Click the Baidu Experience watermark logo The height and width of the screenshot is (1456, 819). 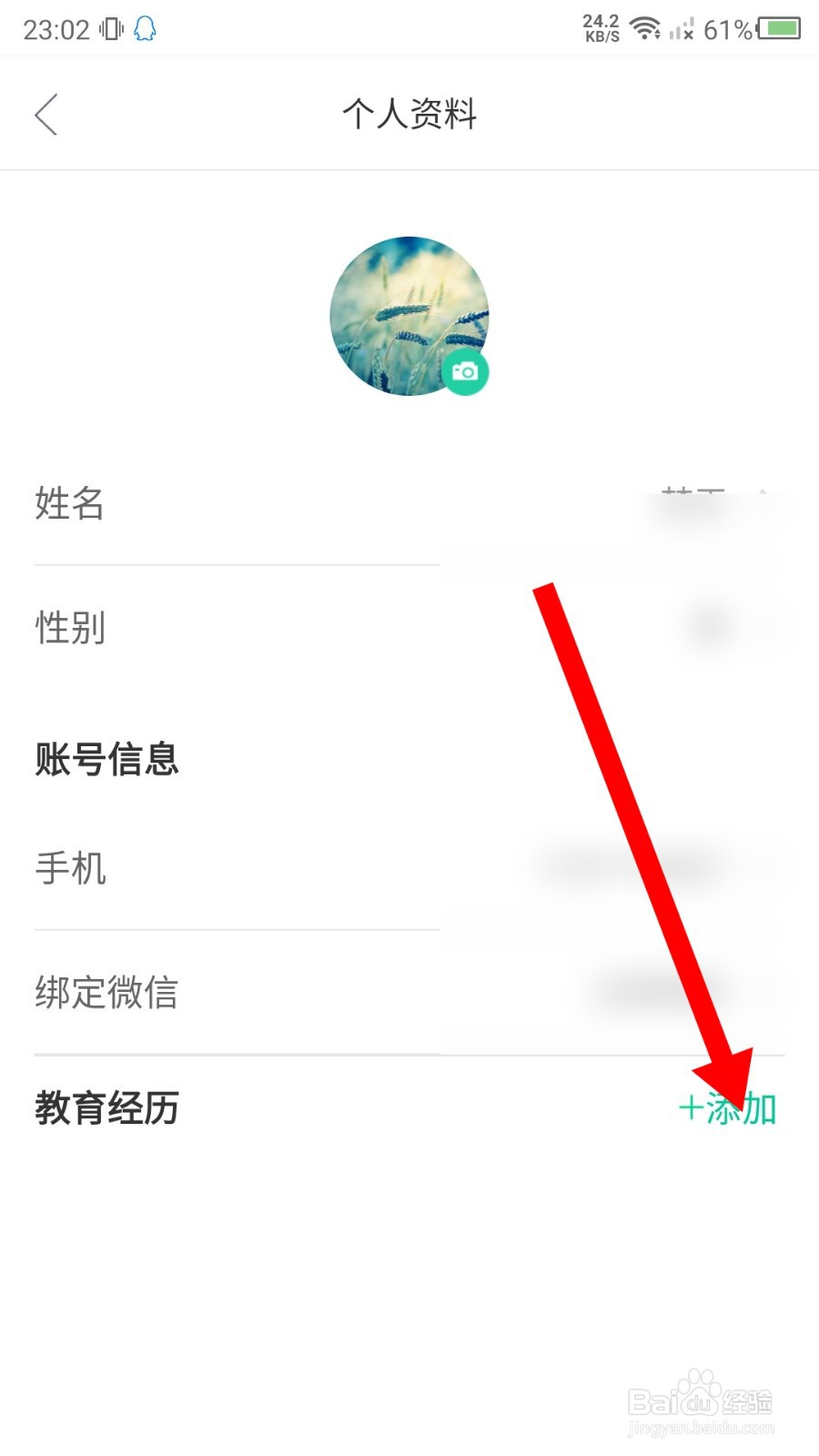701,1406
